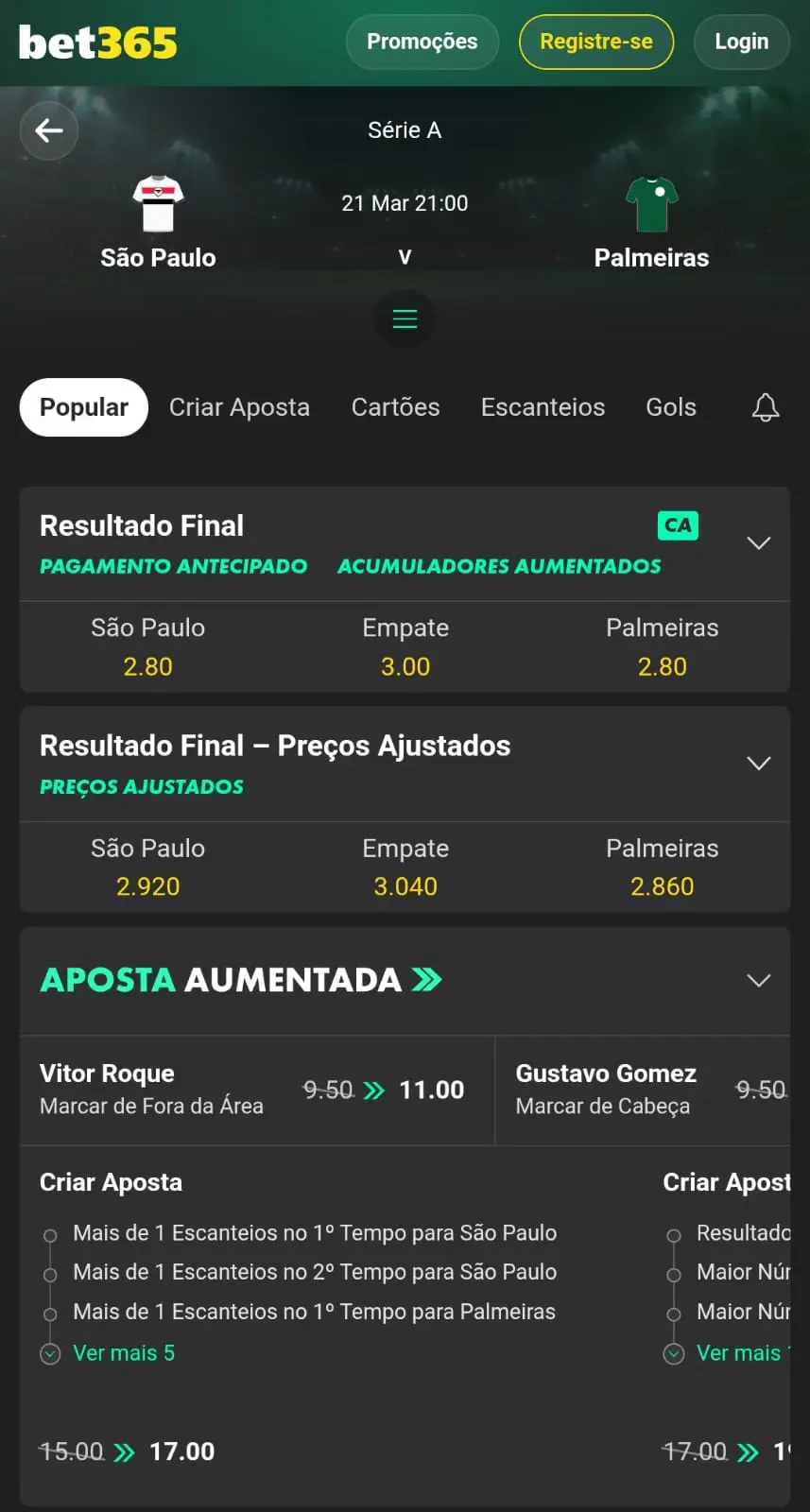Collapse Resultado Final – Preços Ajustados market
The height and width of the screenshot is (1512, 810).
tap(759, 763)
